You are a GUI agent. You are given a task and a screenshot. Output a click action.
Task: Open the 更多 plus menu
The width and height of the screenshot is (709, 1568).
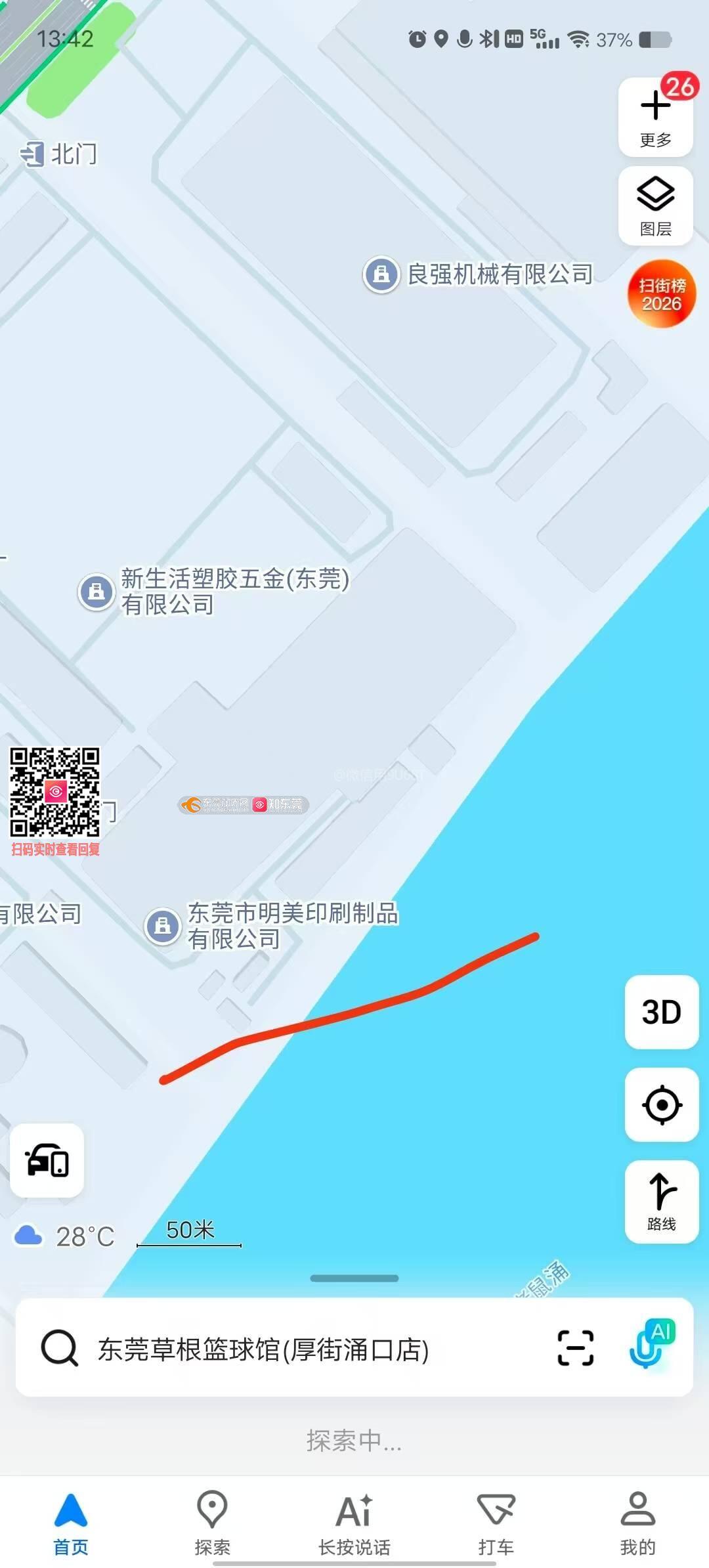pyautogui.click(x=656, y=118)
